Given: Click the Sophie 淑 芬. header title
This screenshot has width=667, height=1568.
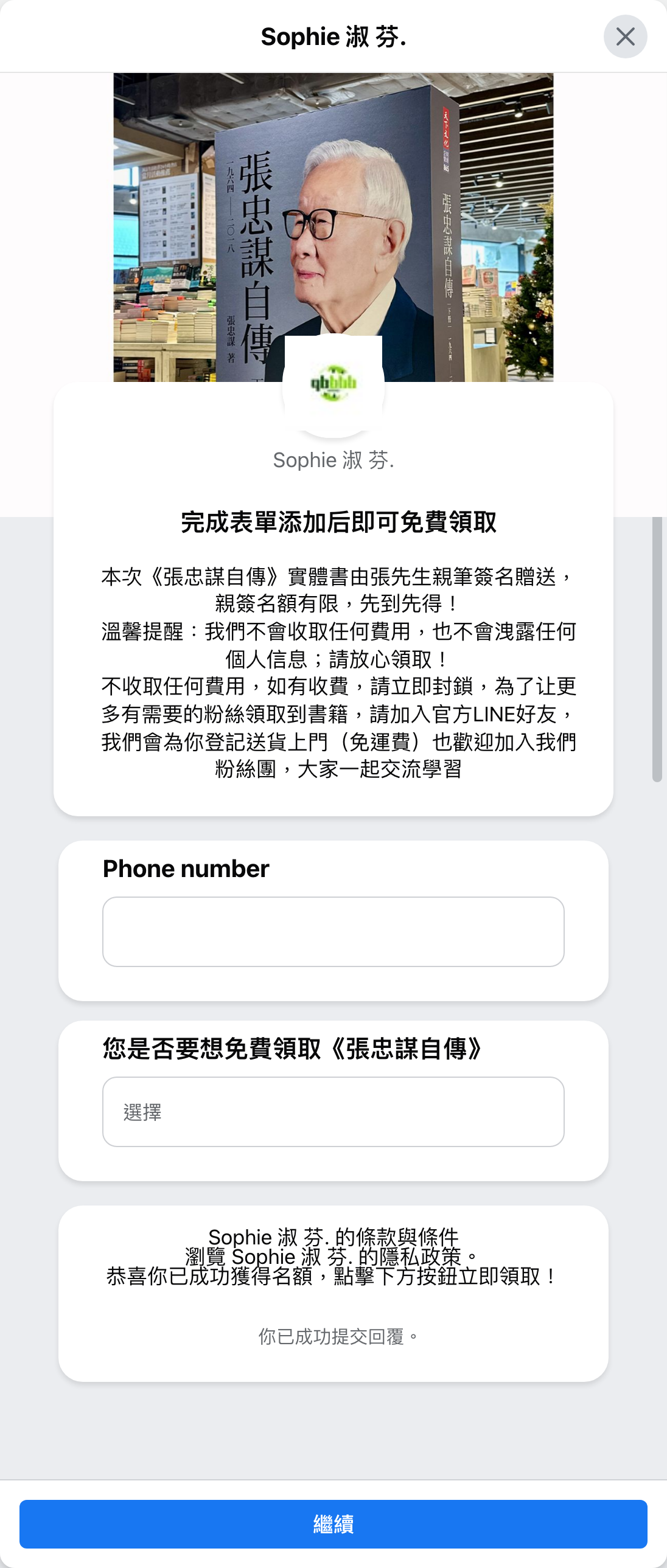Looking at the screenshot, I should [333, 36].
